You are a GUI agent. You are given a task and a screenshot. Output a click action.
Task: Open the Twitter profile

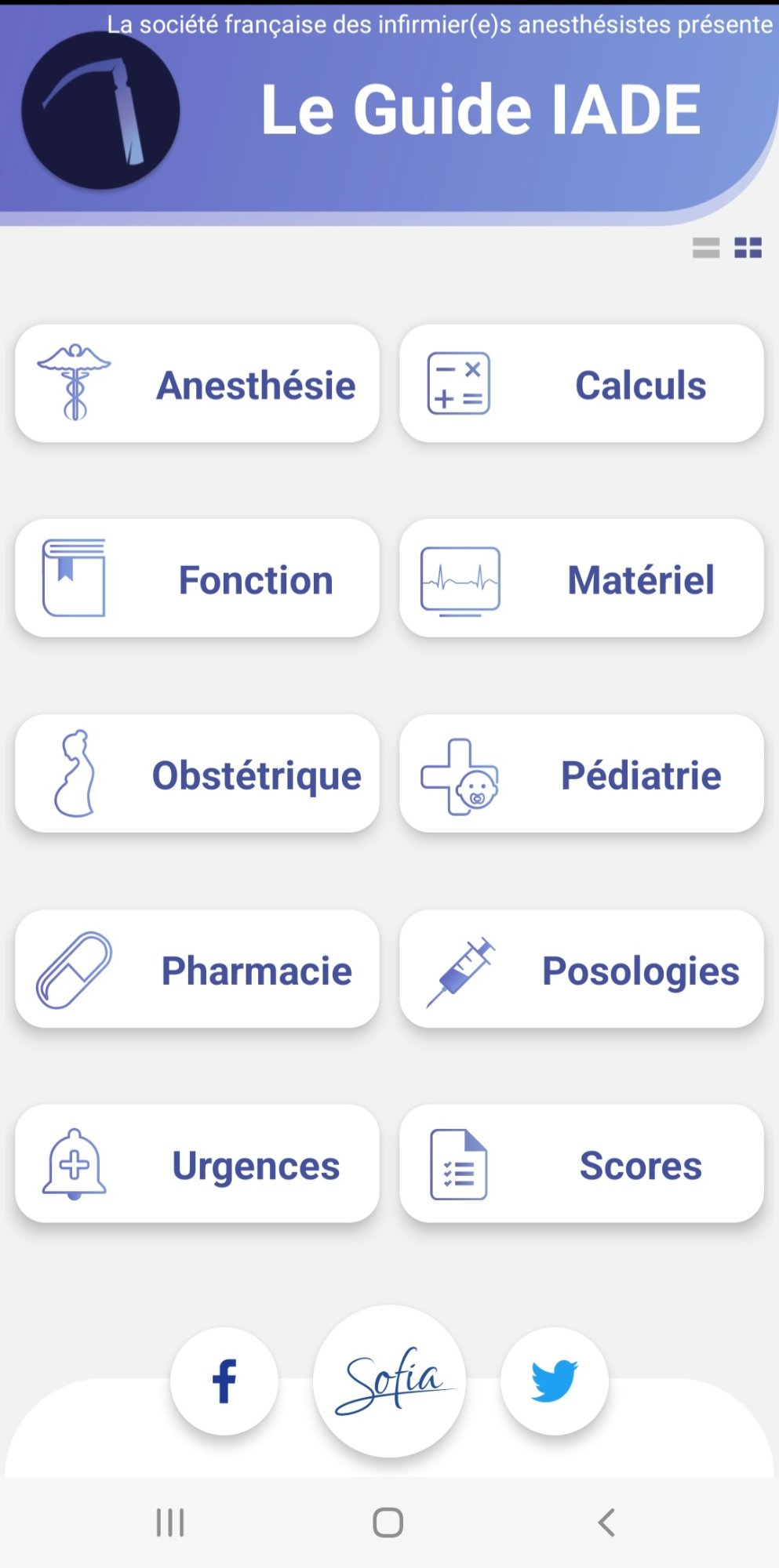555,1381
